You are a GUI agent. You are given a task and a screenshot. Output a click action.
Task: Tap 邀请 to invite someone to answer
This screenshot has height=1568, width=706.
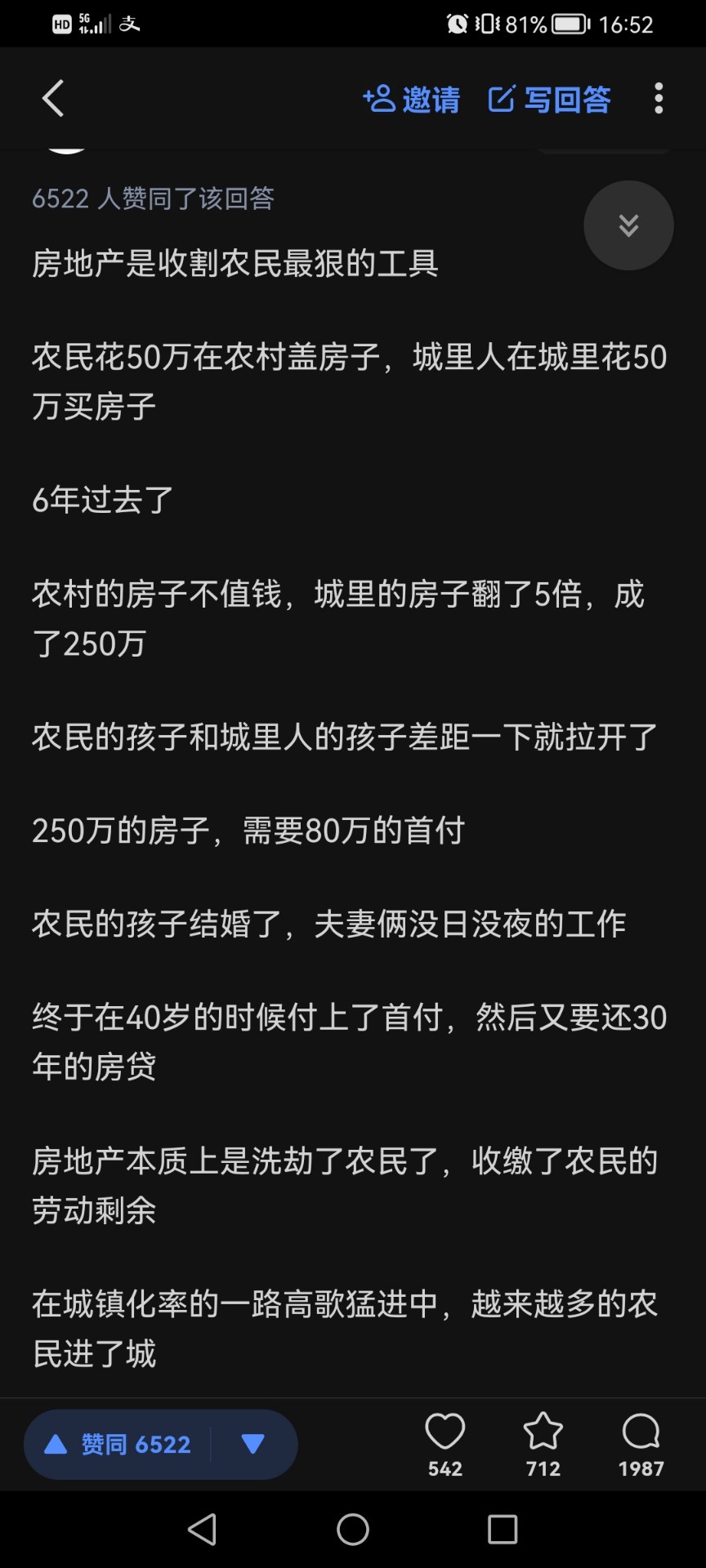coord(411,100)
